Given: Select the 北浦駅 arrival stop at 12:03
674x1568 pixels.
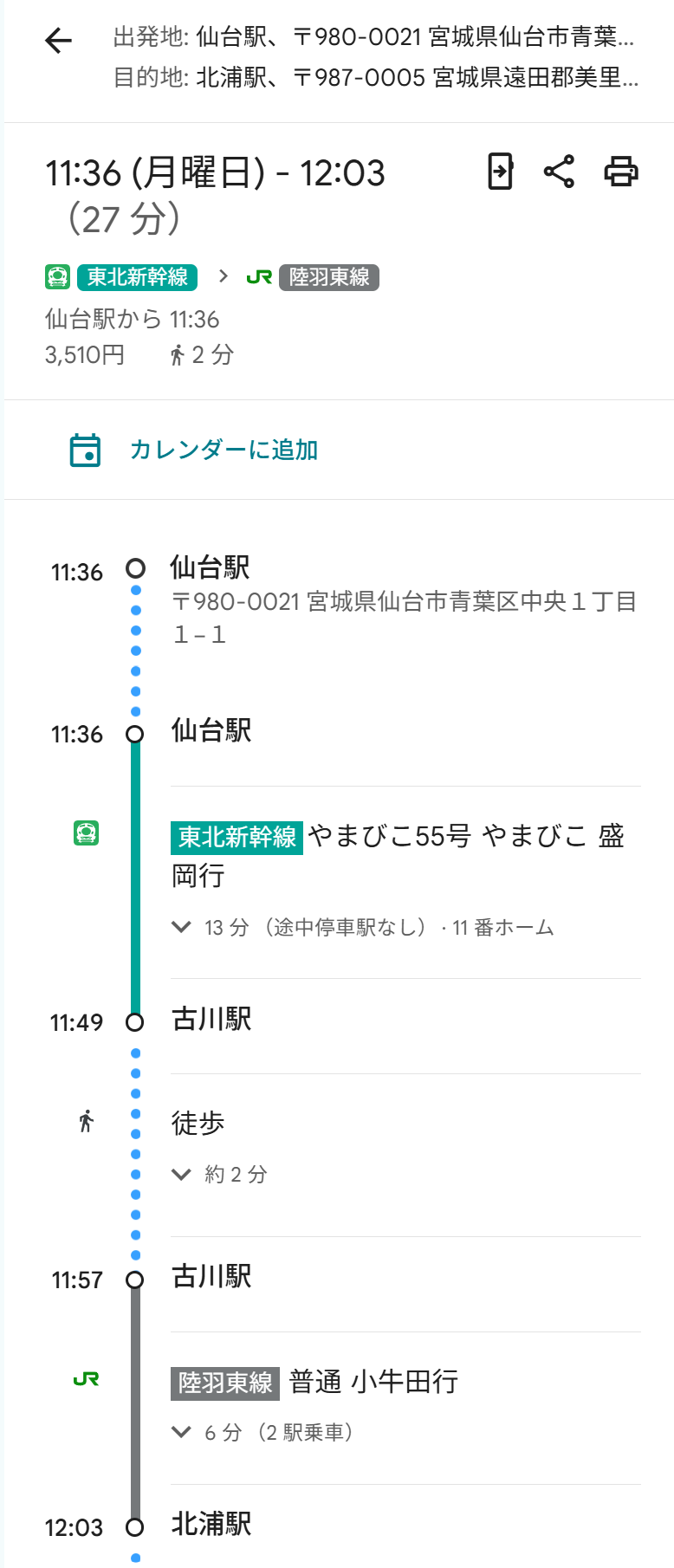Looking at the screenshot, I should (211, 1524).
